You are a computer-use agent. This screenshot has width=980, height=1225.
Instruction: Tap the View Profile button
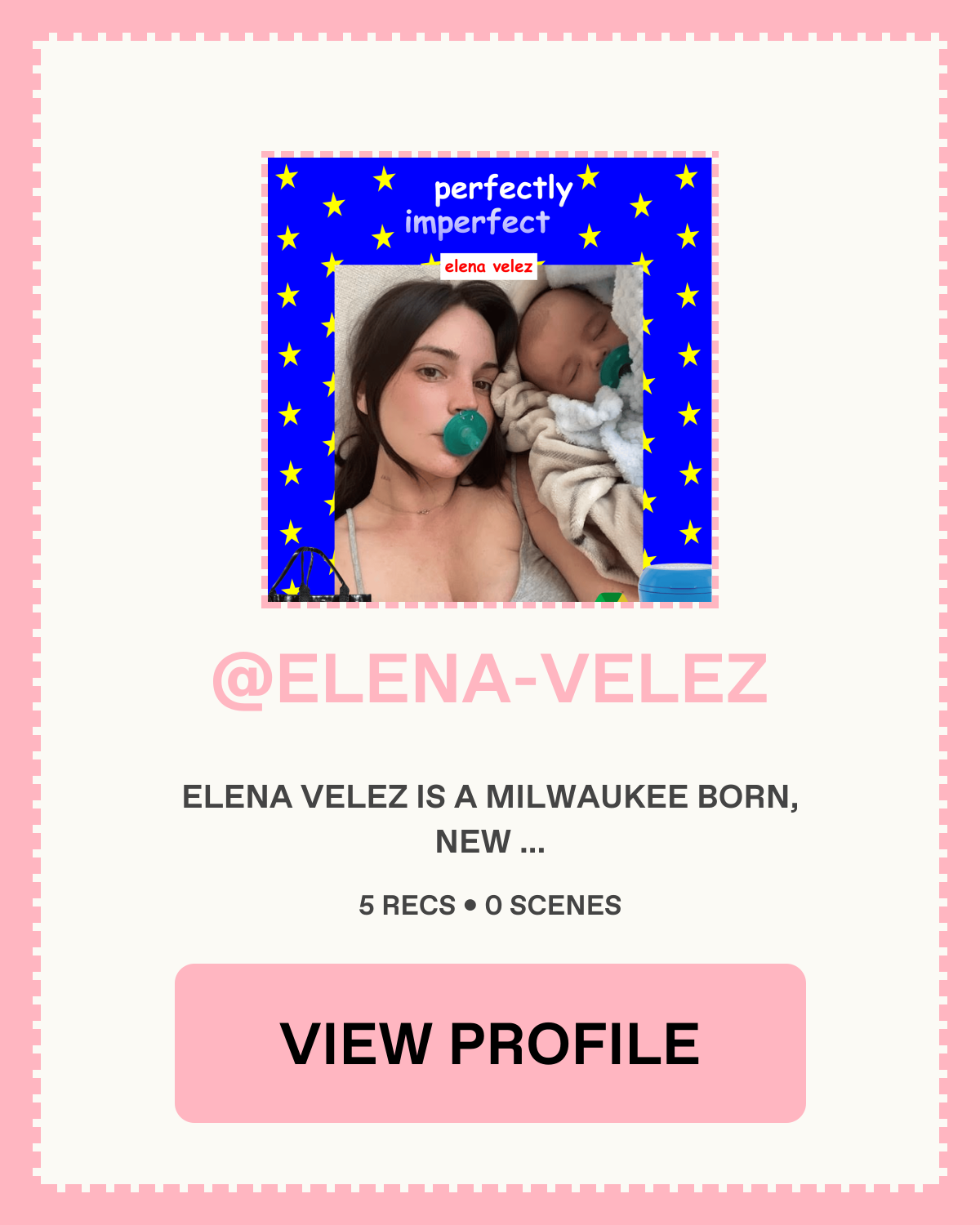tap(490, 1043)
